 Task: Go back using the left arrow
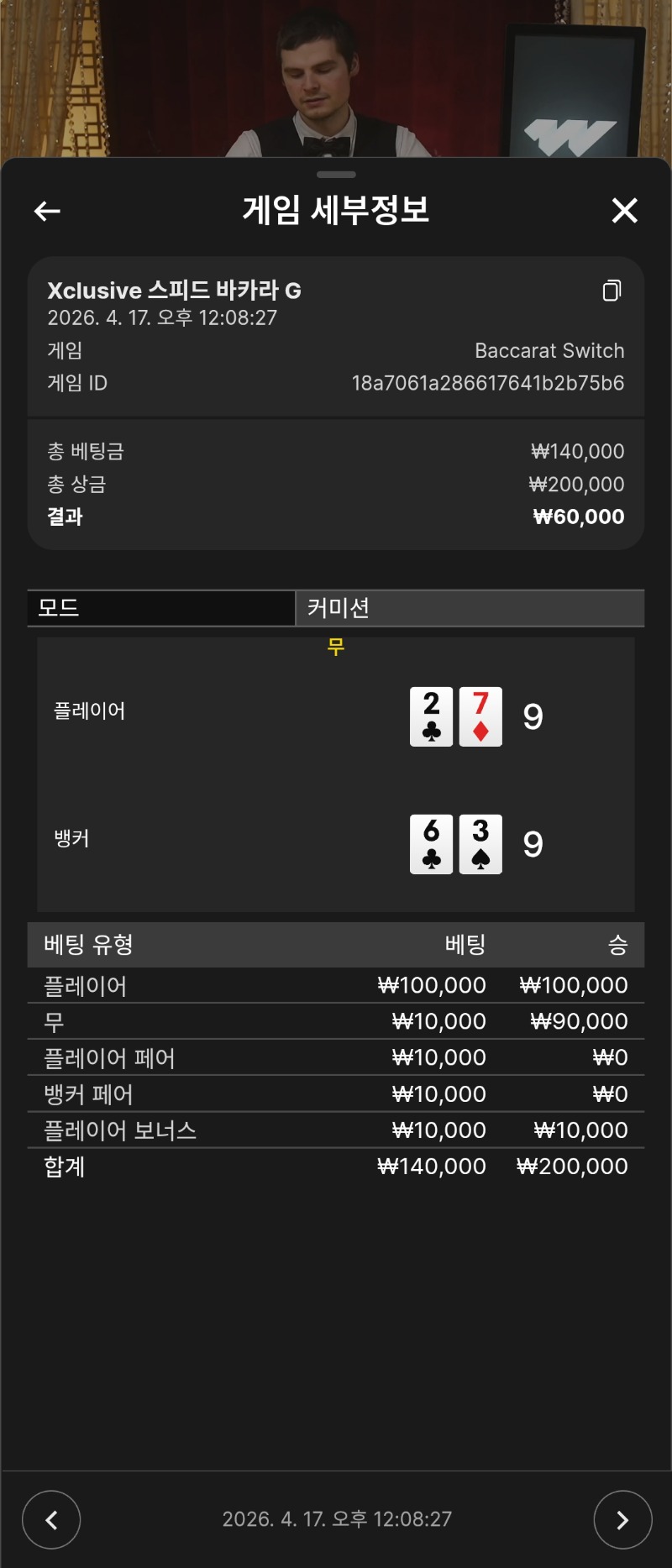(x=47, y=211)
